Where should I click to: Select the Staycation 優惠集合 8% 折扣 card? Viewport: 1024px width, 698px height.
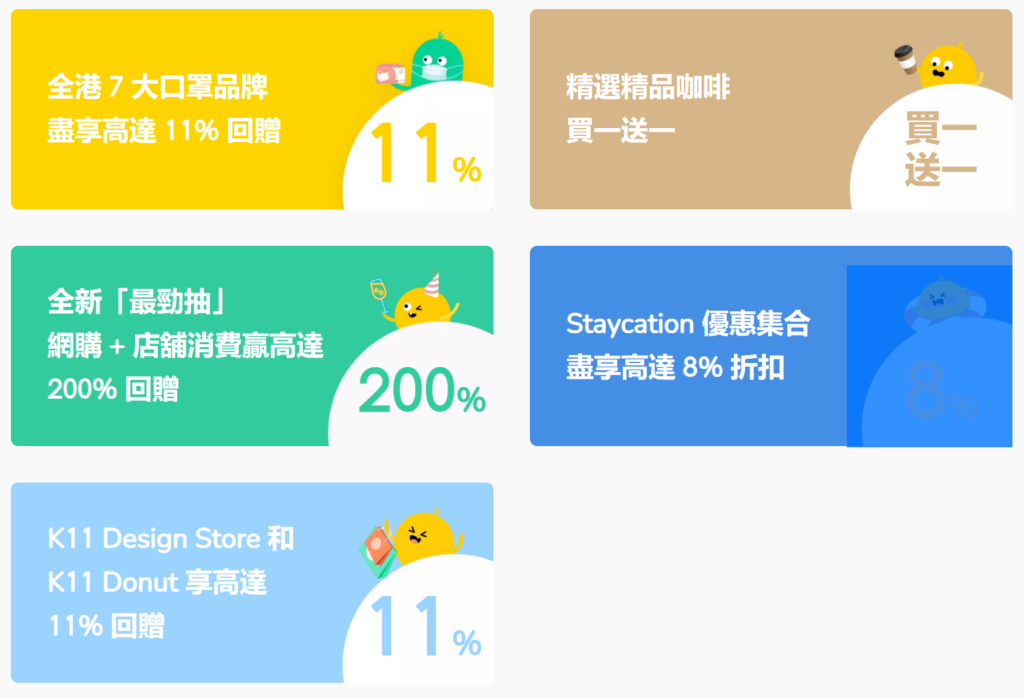point(690,345)
